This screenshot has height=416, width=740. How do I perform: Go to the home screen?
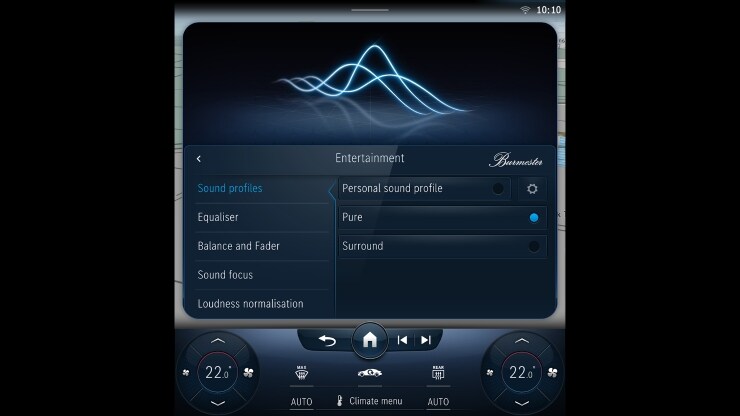(x=369, y=341)
